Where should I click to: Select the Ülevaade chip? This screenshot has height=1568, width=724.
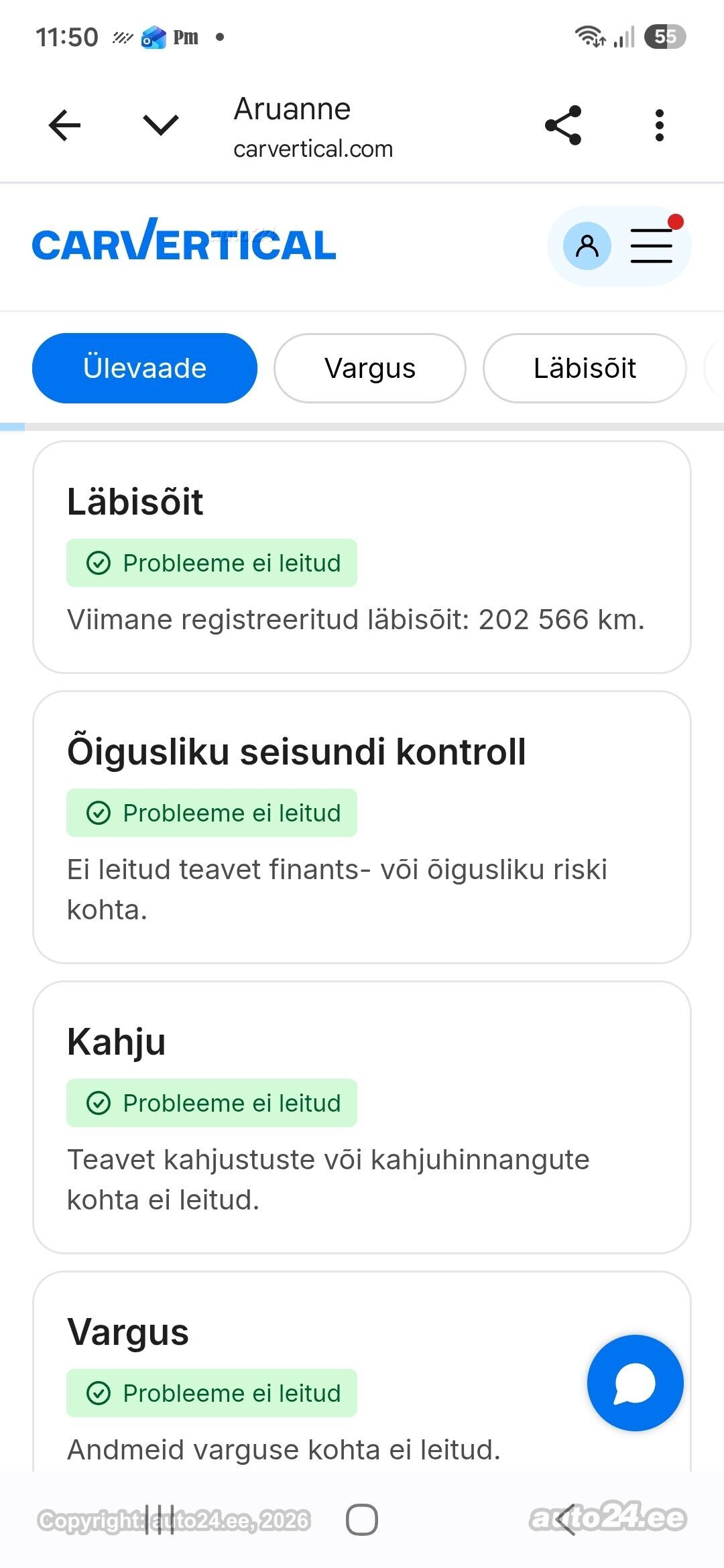pos(145,368)
